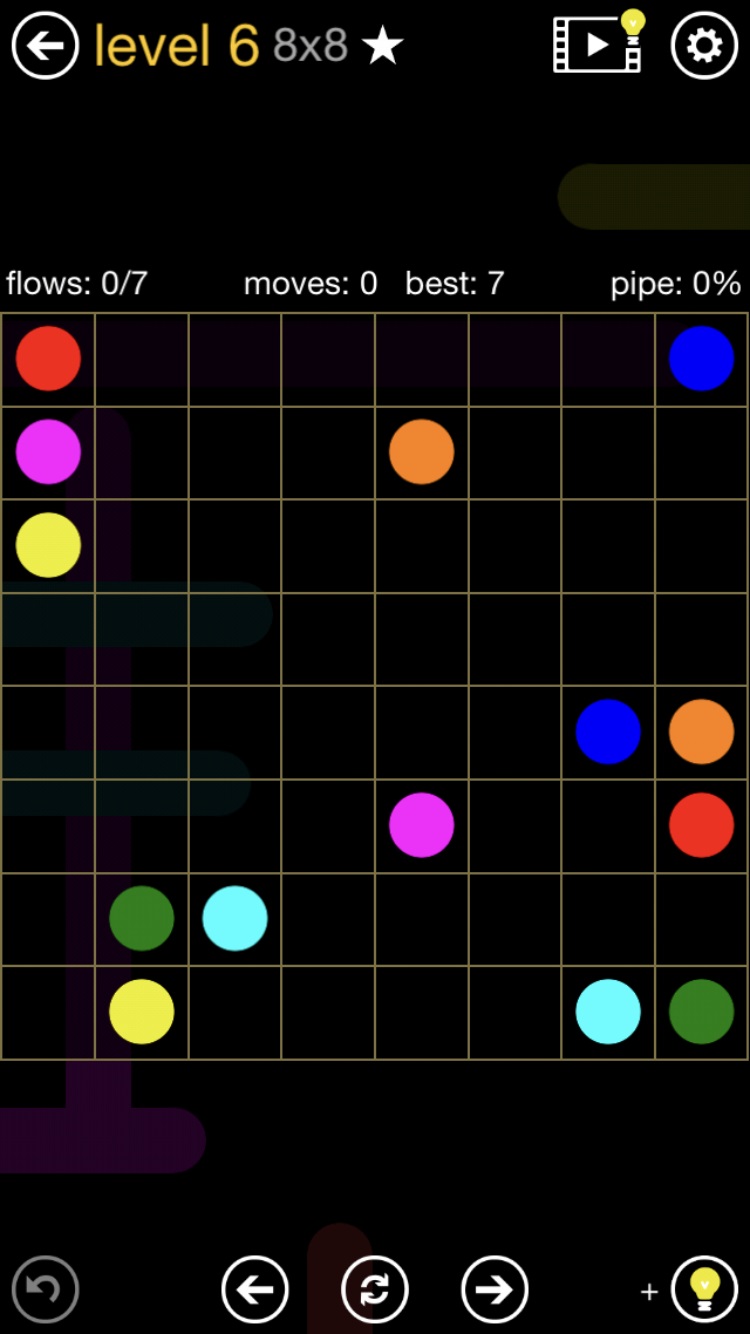Viewport: 750px width, 1334px height.
Task: Undo the last move
Action: pyautogui.click(x=45, y=1289)
